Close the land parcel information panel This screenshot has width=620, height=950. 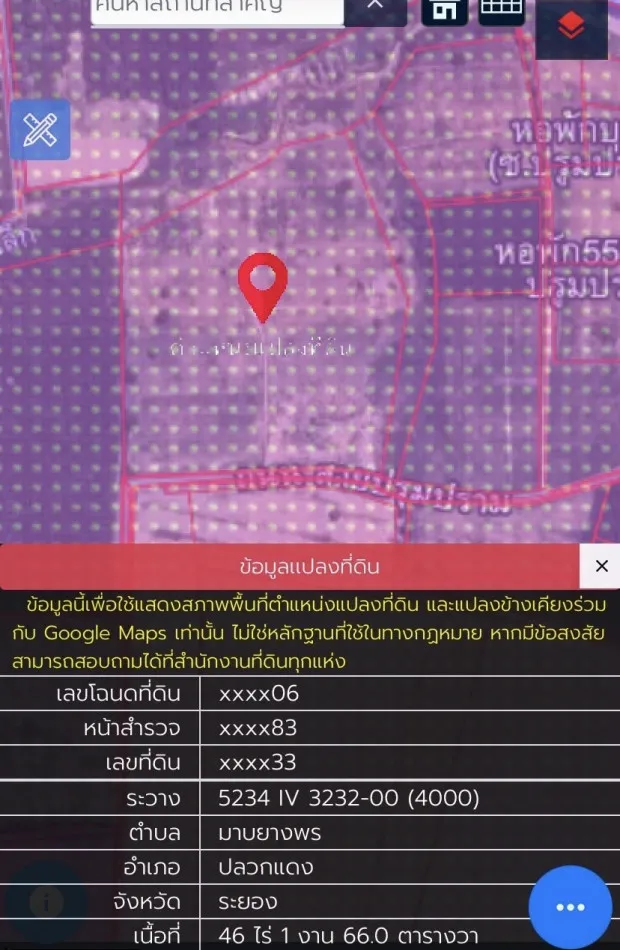click(601, 566)
